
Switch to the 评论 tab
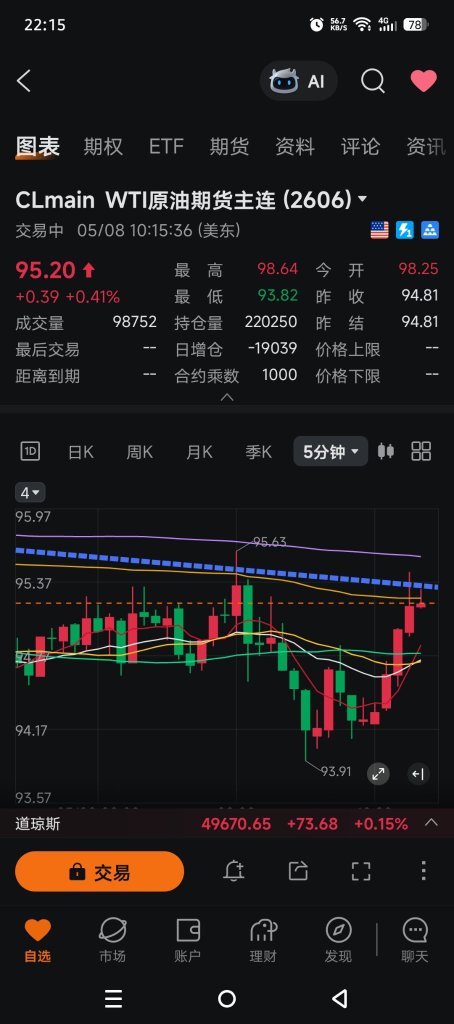click(x=360, y=146)
